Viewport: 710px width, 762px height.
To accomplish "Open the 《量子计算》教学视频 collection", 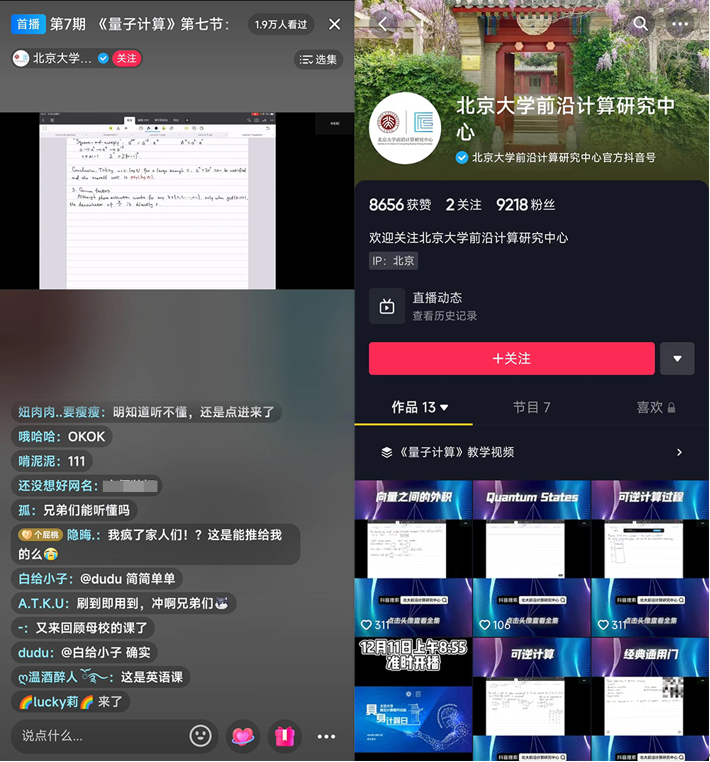I will click(x=530, y=452).
